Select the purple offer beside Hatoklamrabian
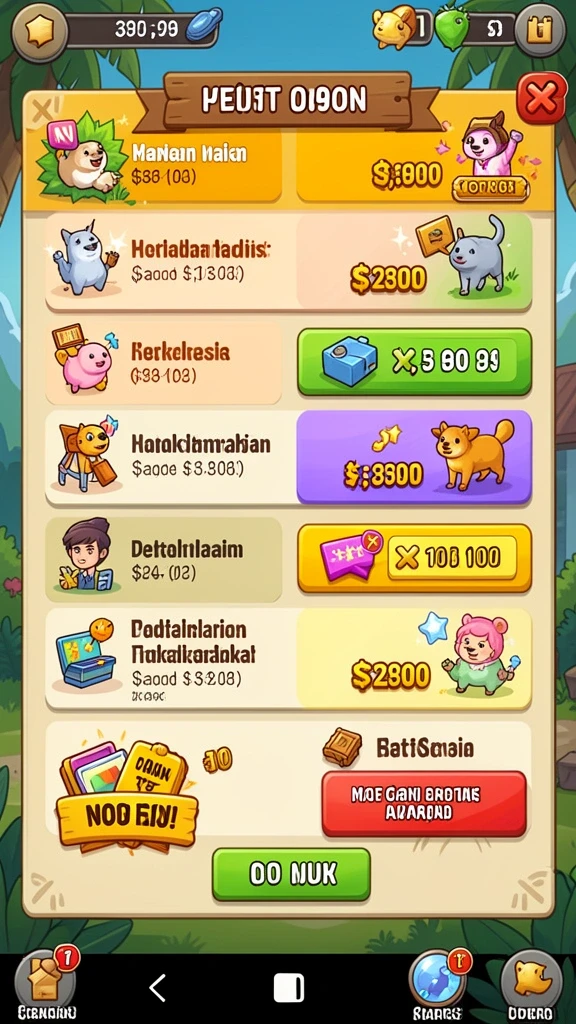This screenshot has height=1024, width=576. (414, 457)
